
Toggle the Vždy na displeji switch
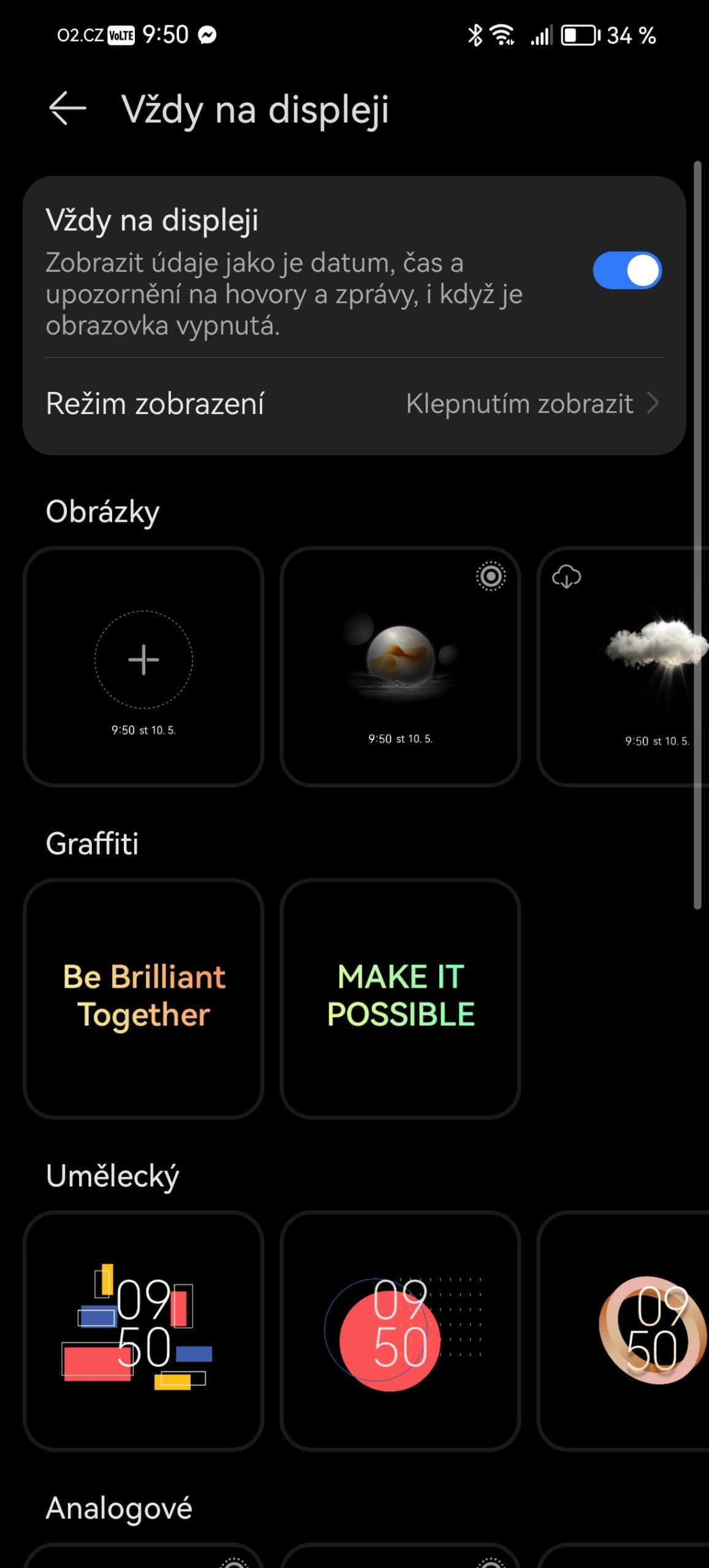click(x=626, y=271)
